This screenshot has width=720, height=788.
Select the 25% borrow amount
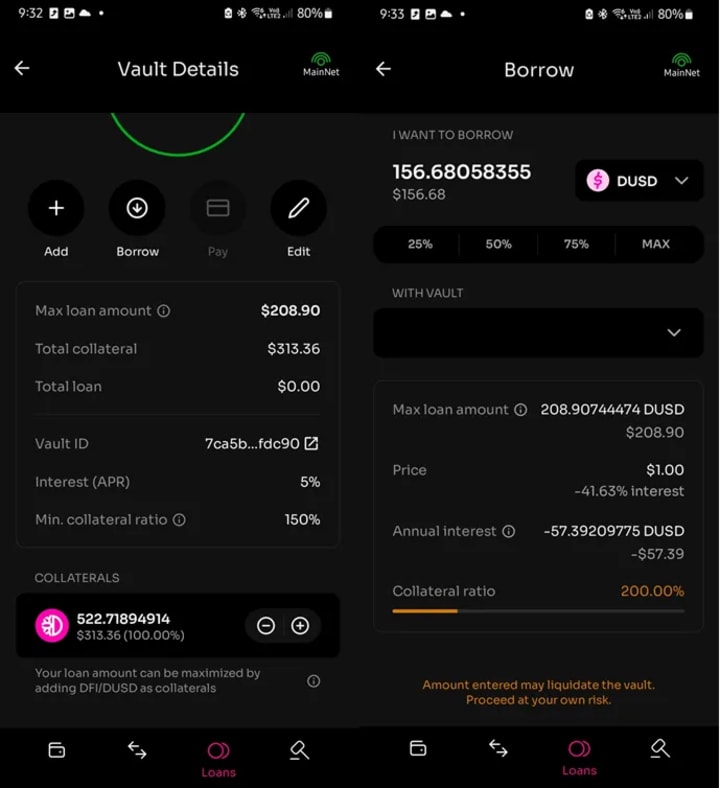[x=420, y=244]
